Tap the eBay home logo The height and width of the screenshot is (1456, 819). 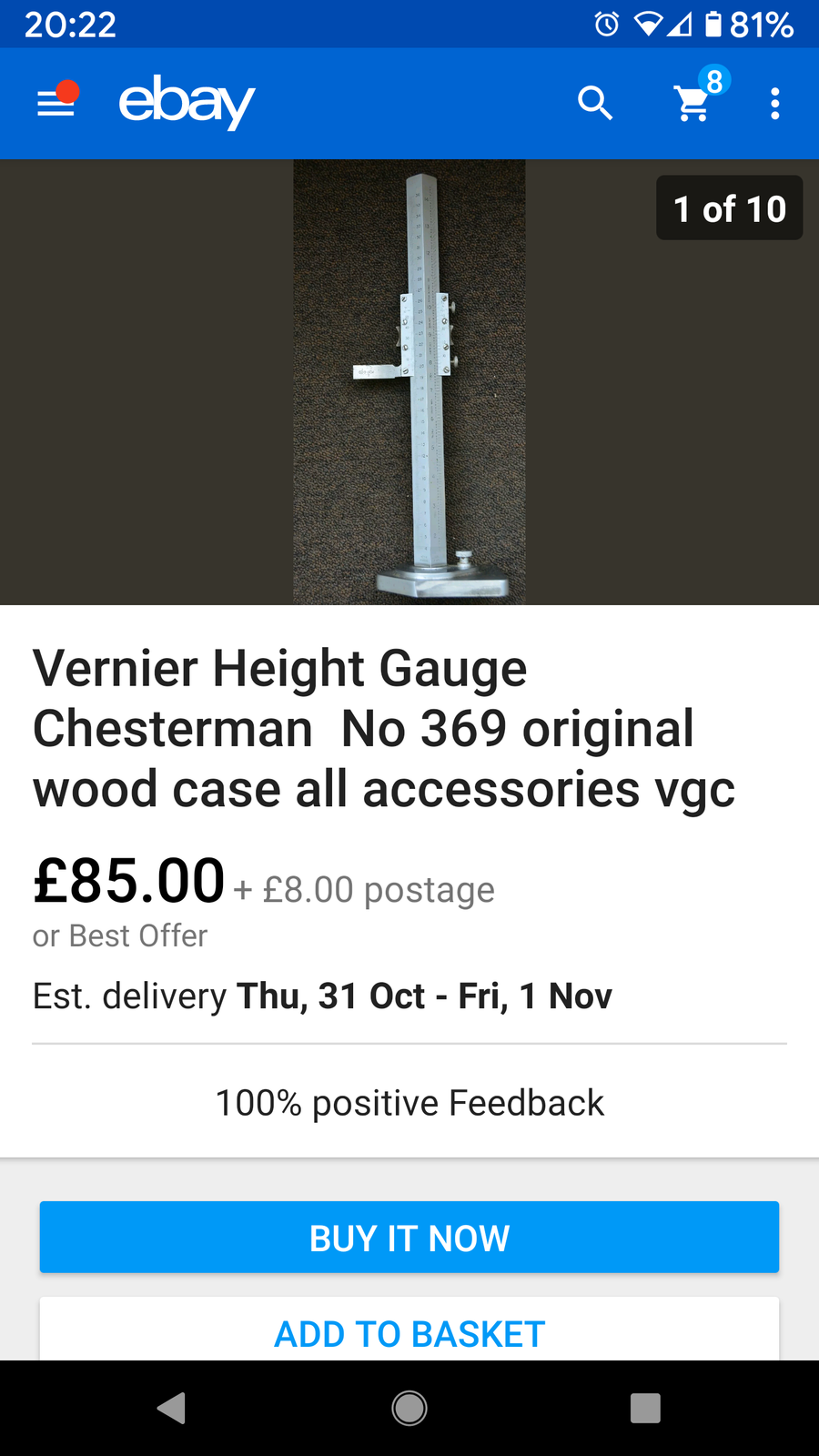click(187, 103)
